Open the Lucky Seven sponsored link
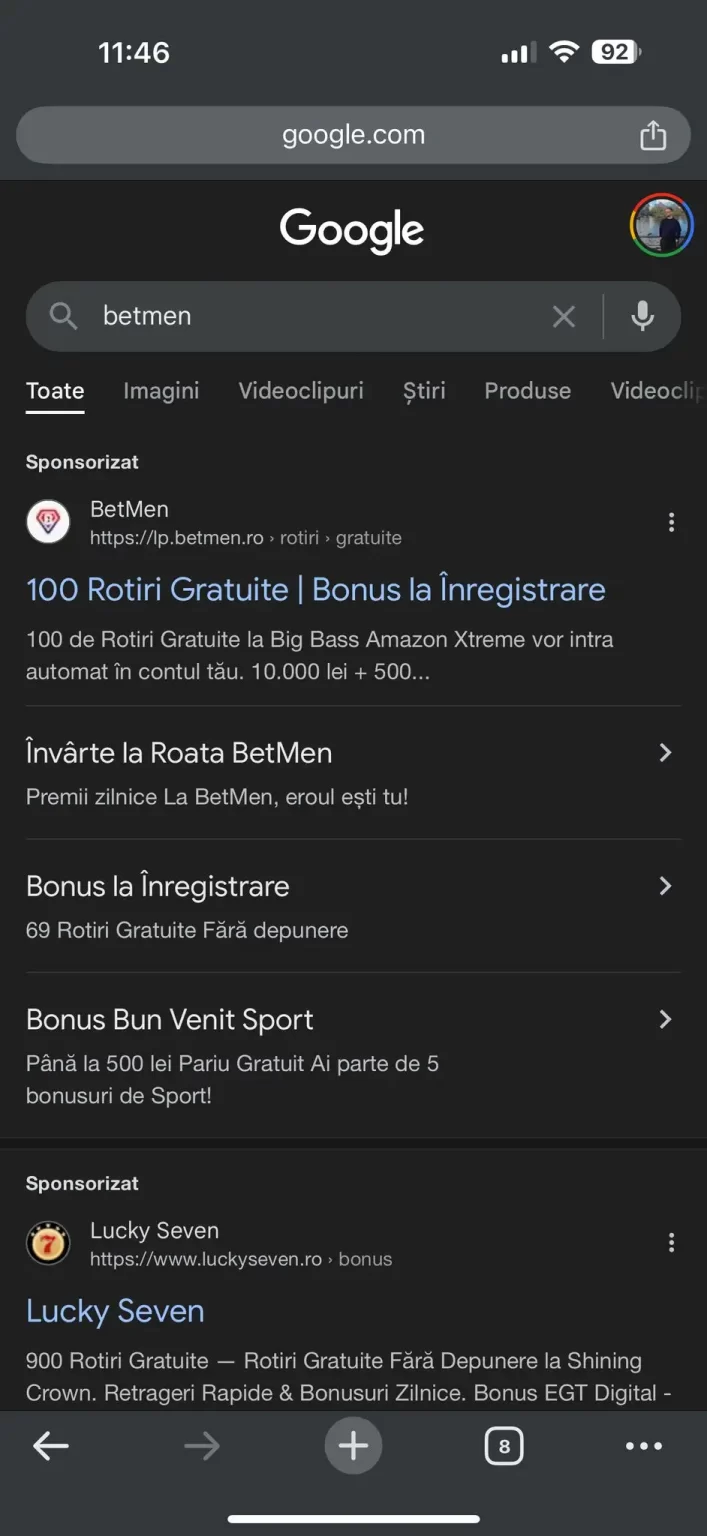 point(115,1311)
